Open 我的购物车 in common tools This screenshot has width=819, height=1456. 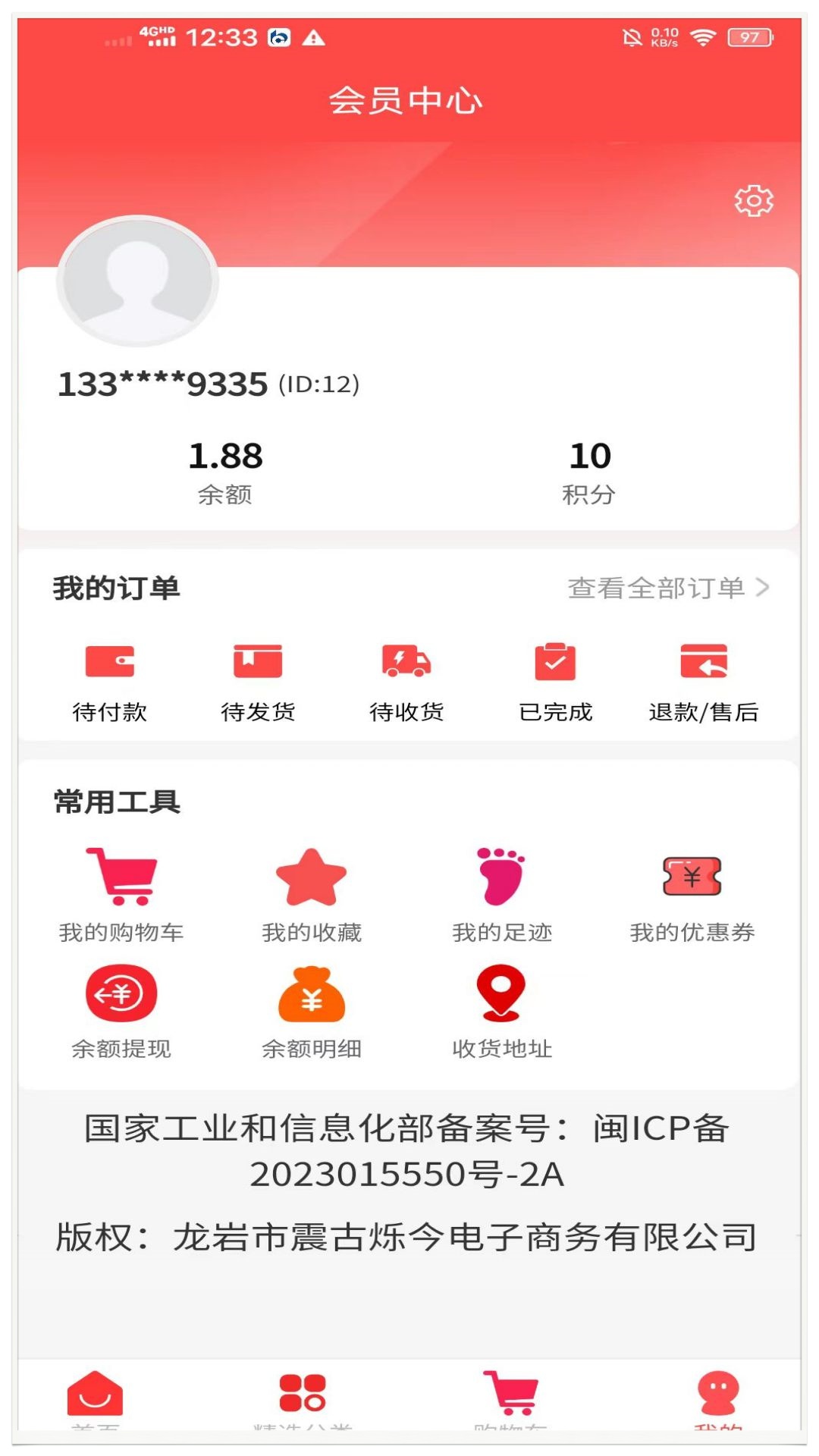pos(121,895)
